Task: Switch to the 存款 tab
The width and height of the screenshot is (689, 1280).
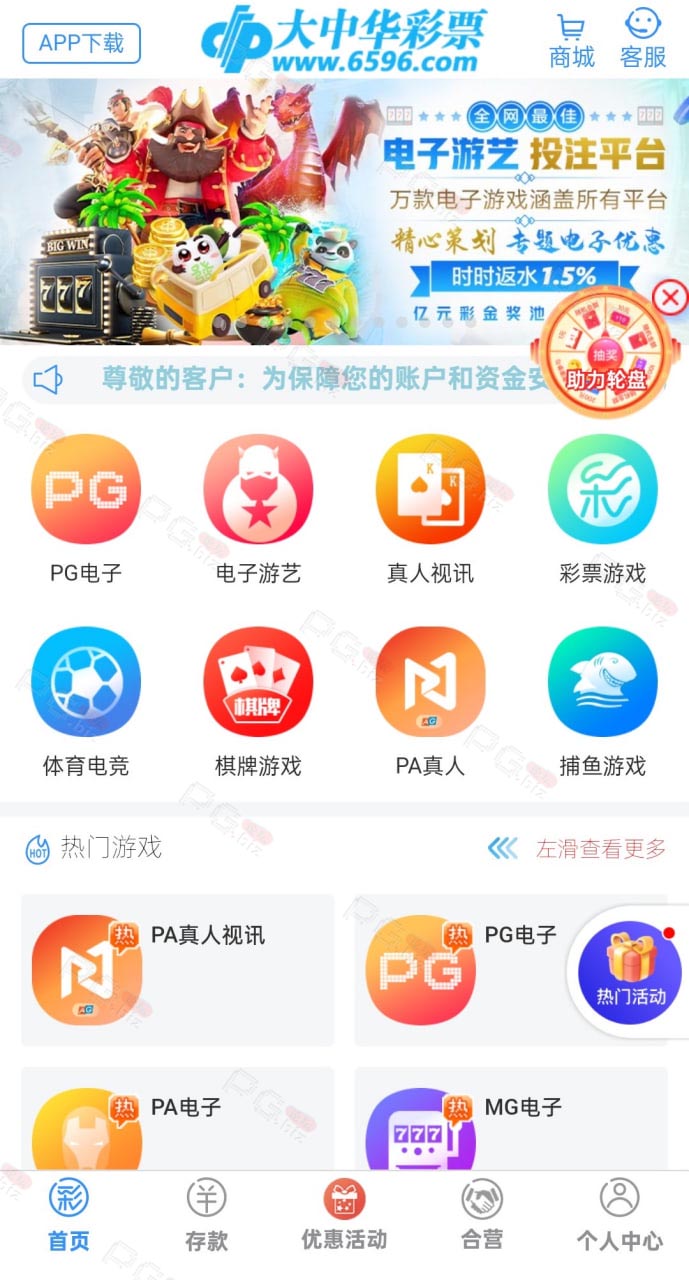Action: click(207, 1216)
